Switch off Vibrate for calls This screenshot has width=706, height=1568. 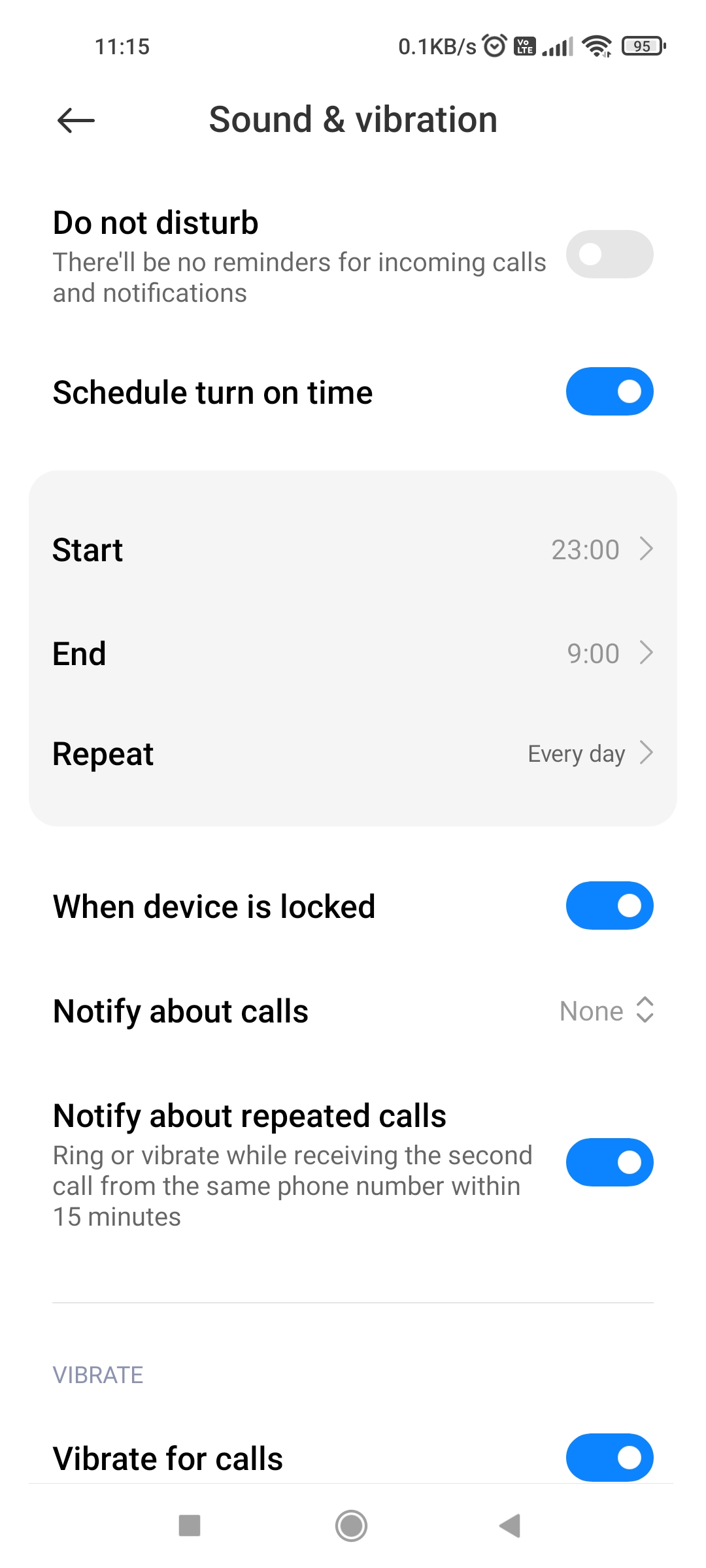click(609, 1457)
